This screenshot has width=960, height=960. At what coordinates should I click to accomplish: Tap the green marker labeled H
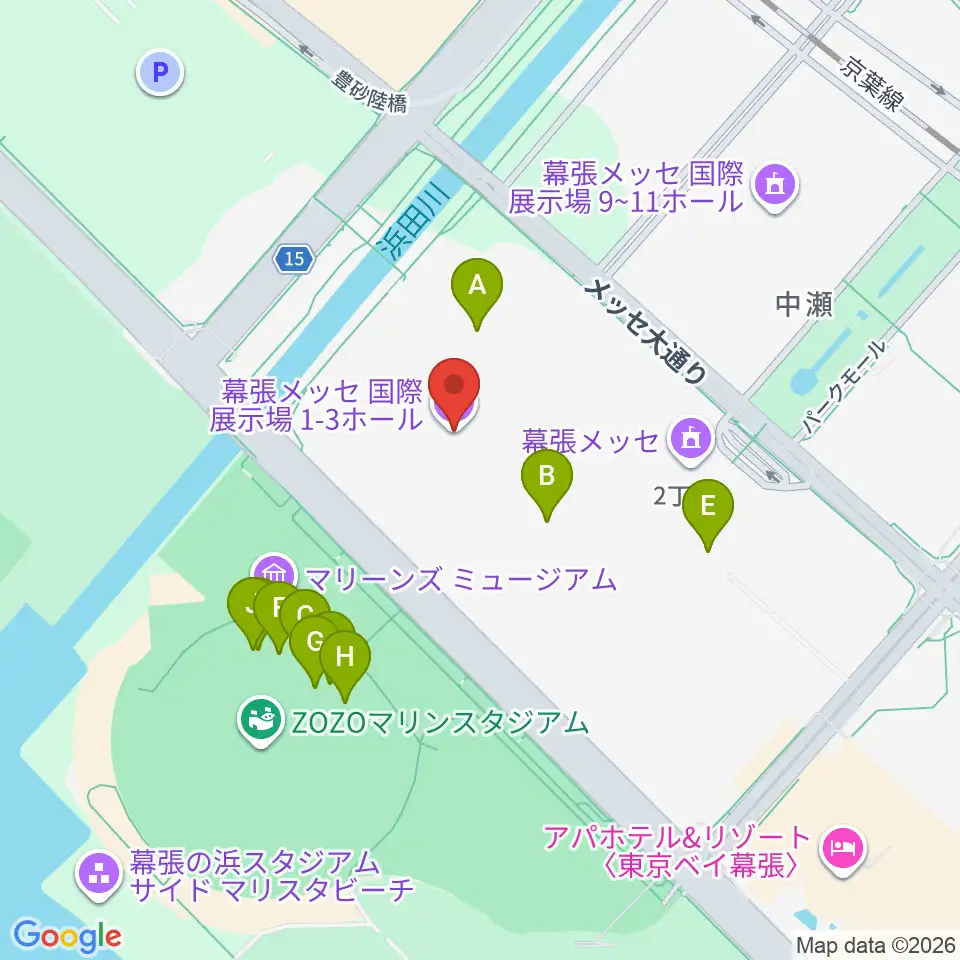click(x=345, y=659)
